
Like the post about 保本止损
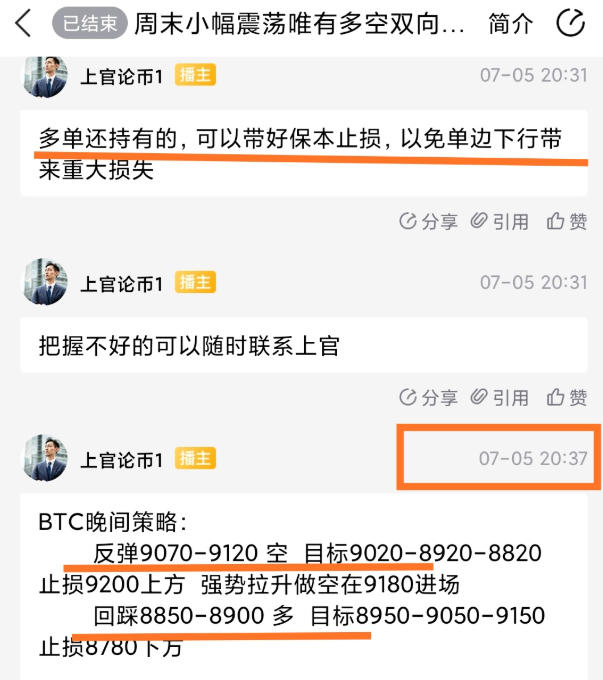(567, 222)
